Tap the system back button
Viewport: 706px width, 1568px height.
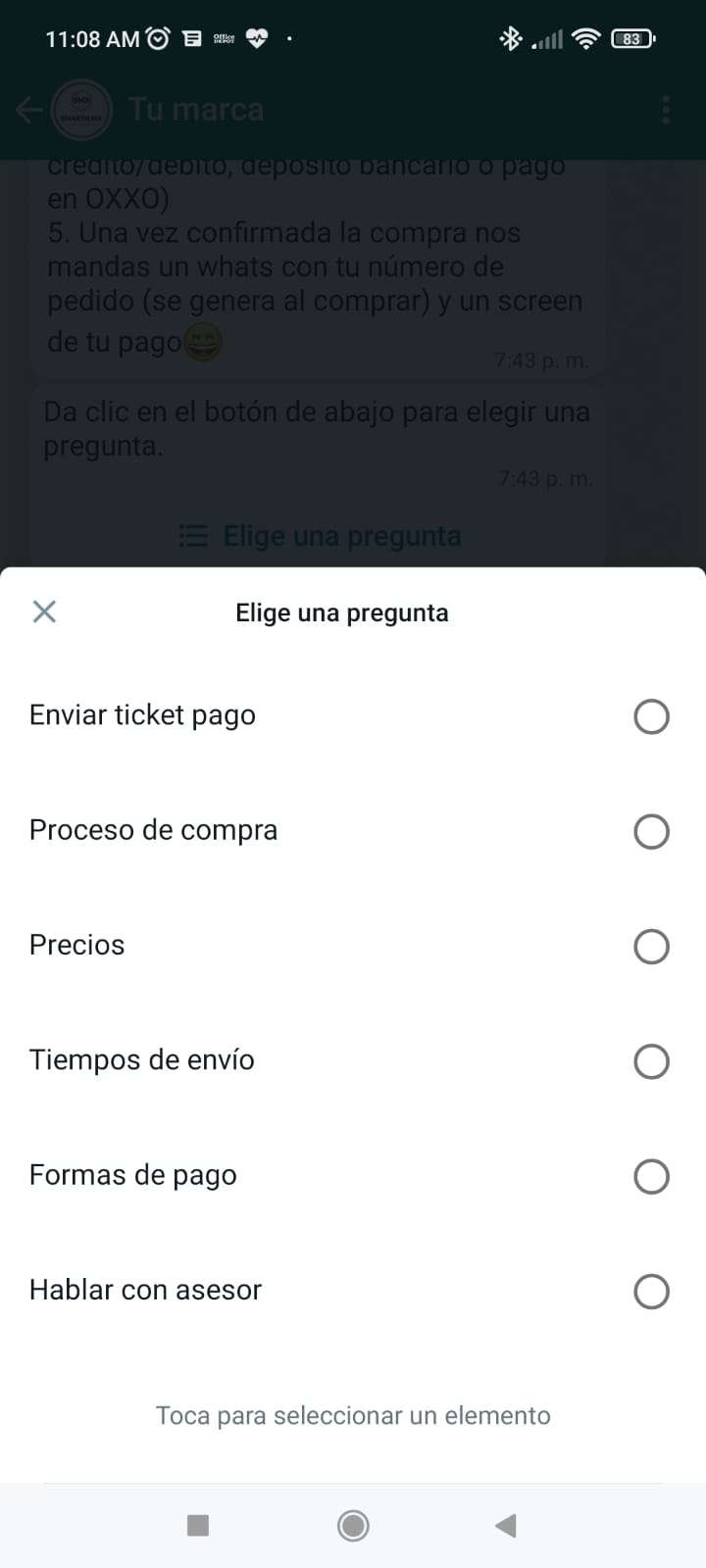click(x=506, y=1525)
